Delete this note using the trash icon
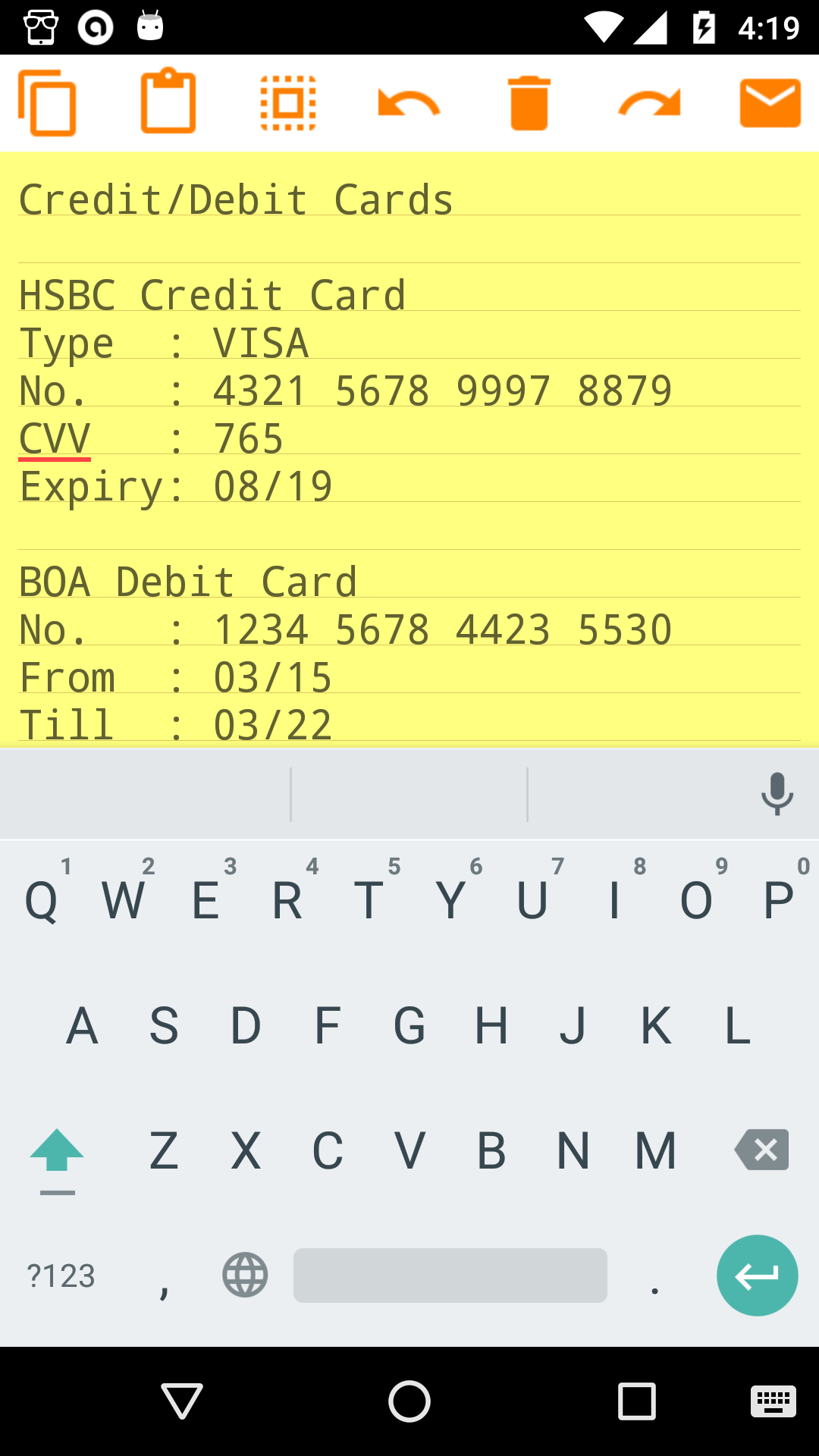This screenshot has height=1456, width=819. [x=529, y=102]
